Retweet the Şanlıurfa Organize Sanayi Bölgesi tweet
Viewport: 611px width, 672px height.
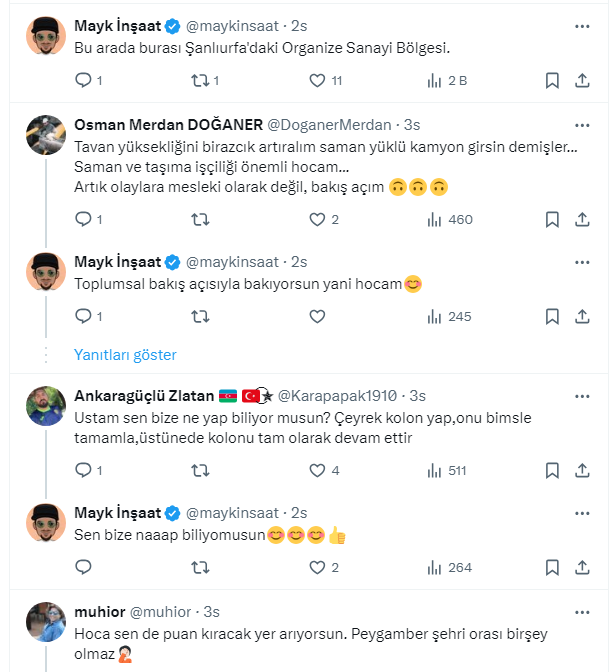pyautogui.click(x=200, y=80)
